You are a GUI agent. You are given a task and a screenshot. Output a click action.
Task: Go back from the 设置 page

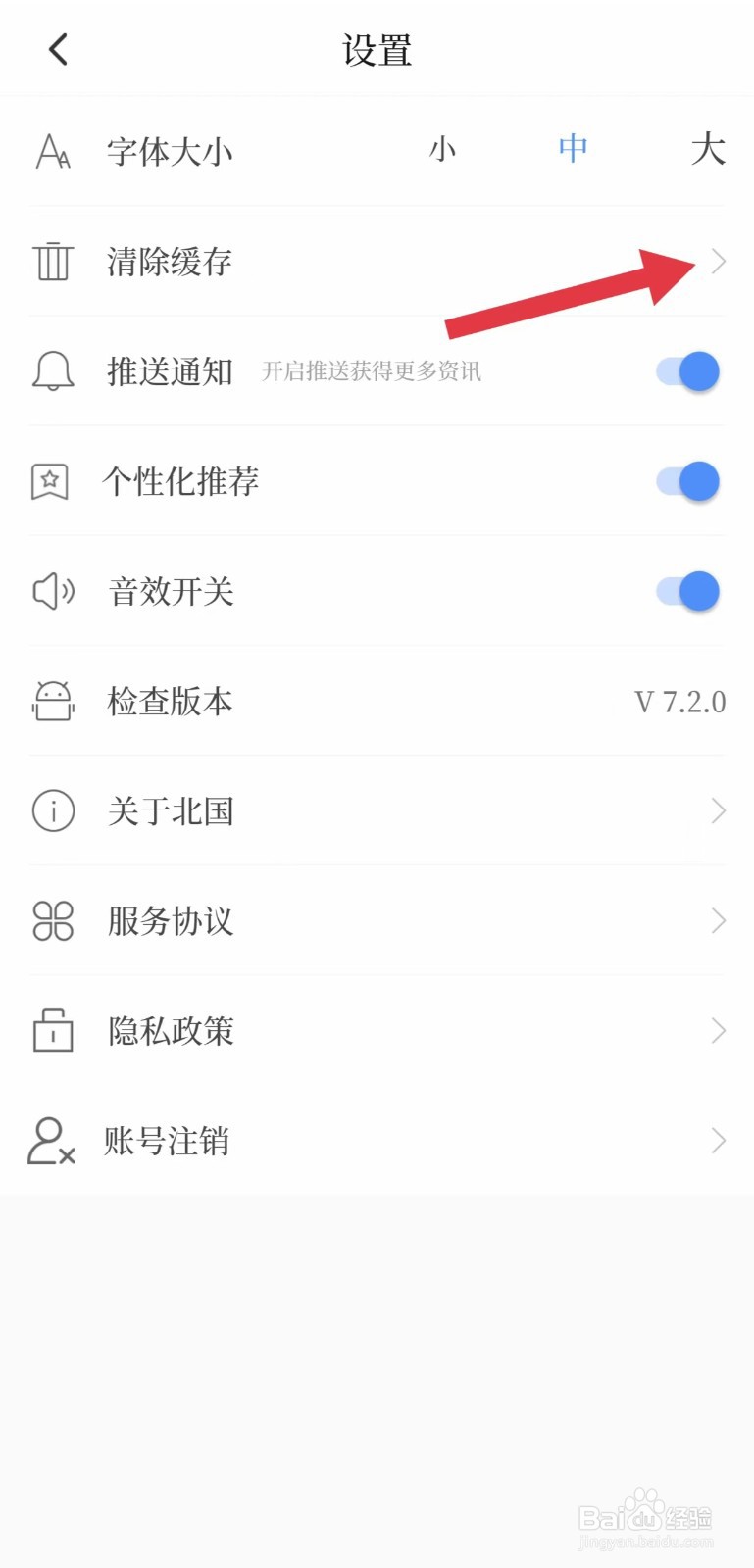[x=59, y=49]
